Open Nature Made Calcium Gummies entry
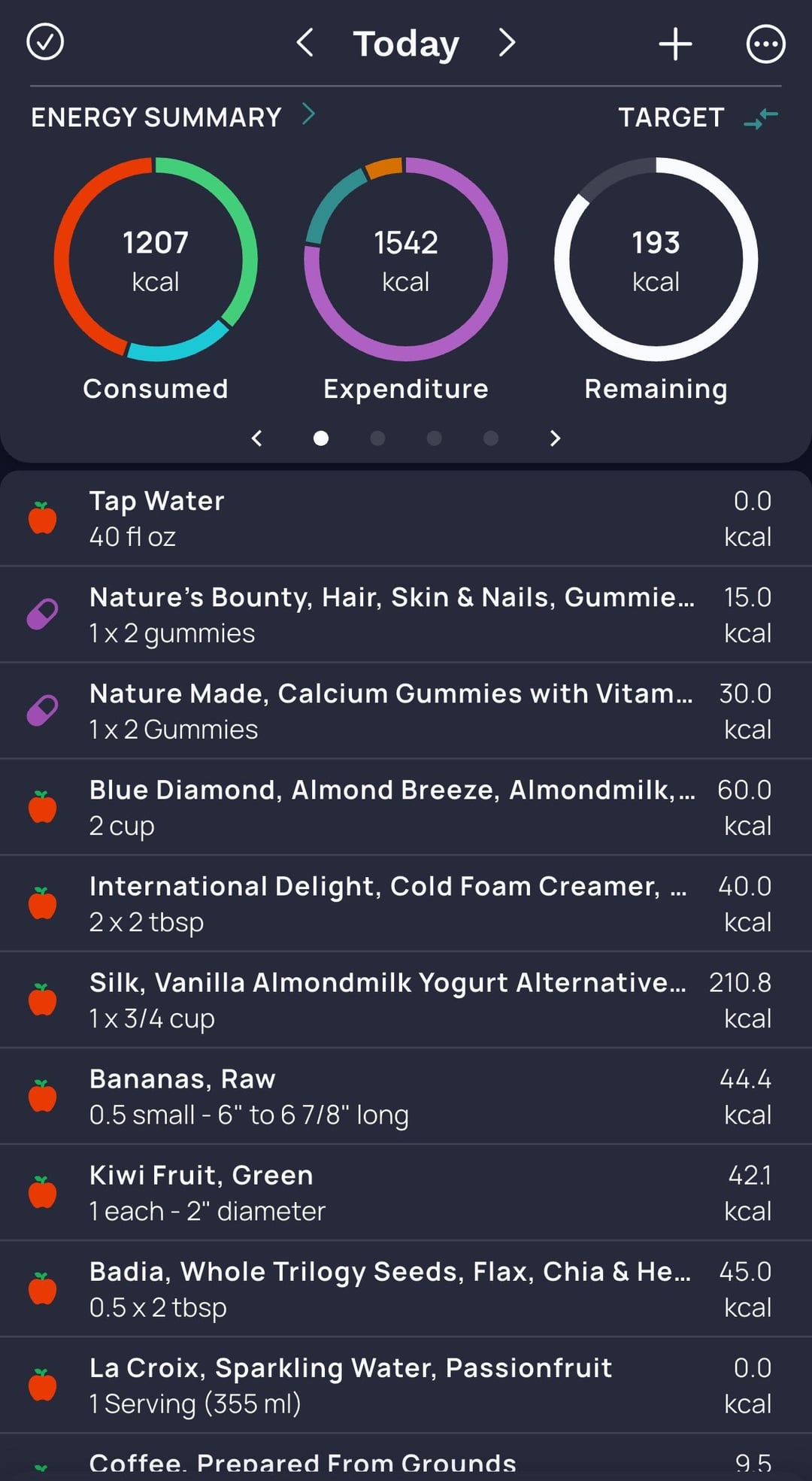Viewport: 812px width, 1481px height. tap(406, 711)
